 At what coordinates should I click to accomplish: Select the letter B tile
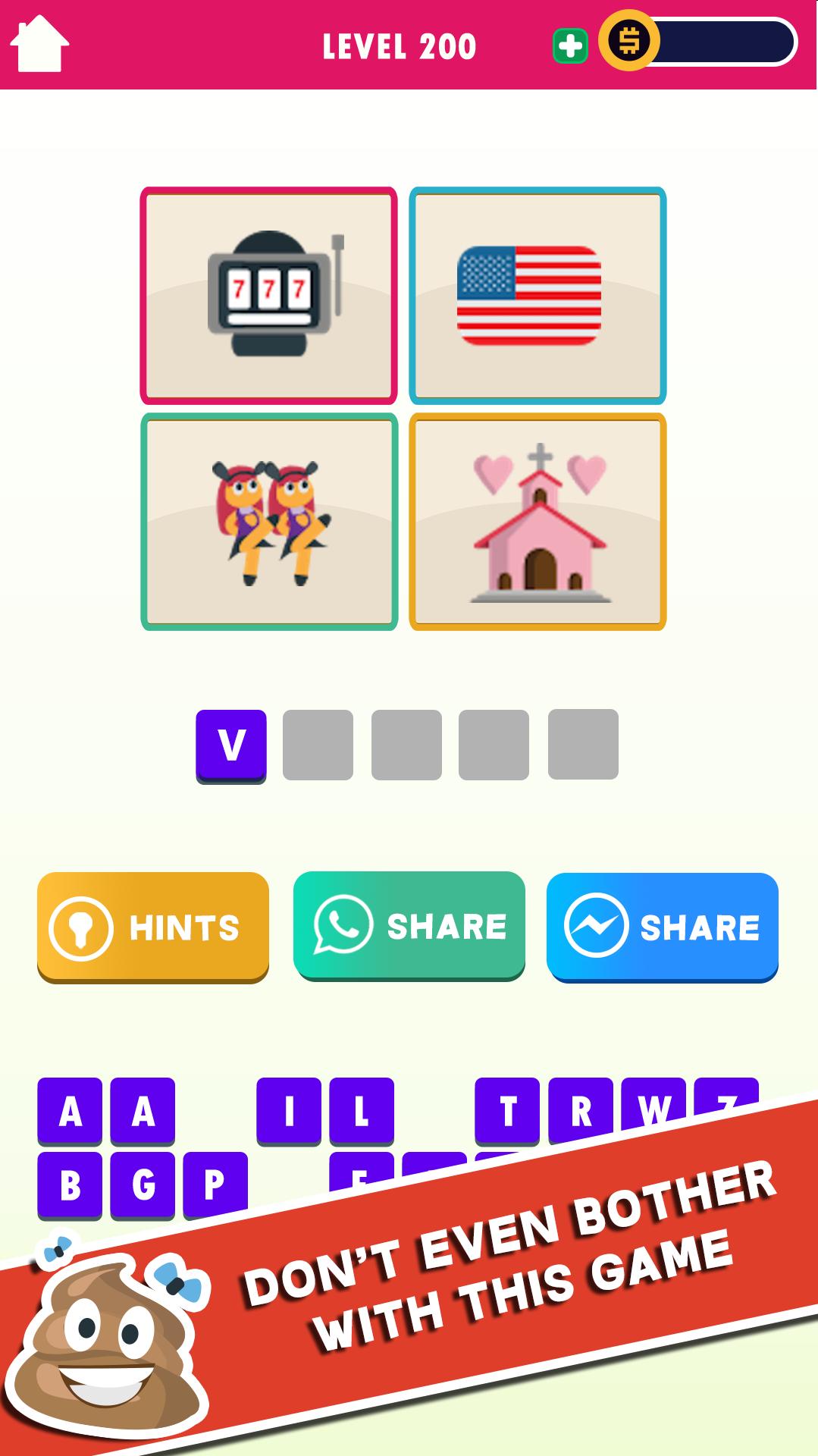(x=70, y=1184)
